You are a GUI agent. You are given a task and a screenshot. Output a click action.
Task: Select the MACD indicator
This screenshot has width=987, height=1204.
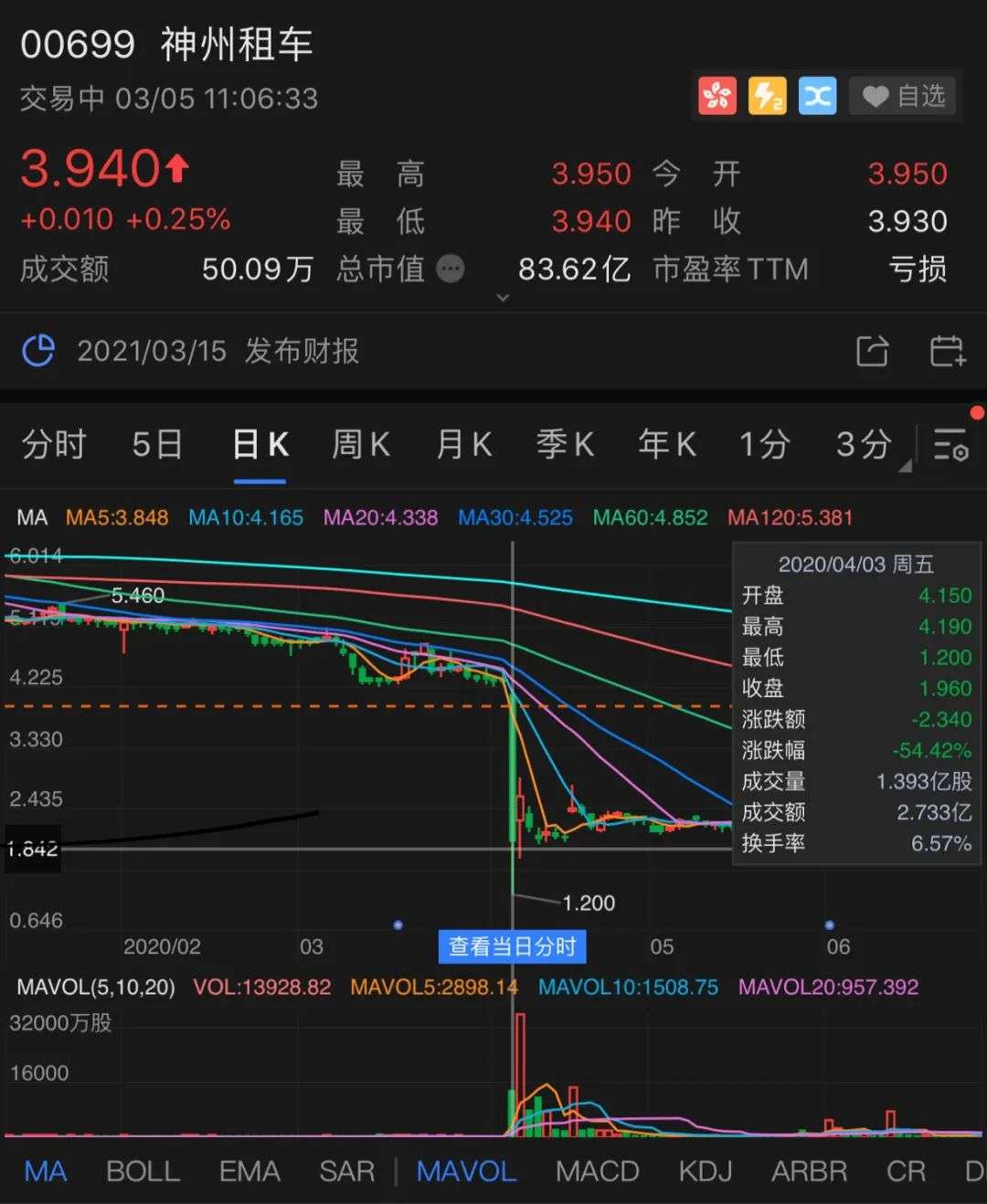click(597, 1171)
